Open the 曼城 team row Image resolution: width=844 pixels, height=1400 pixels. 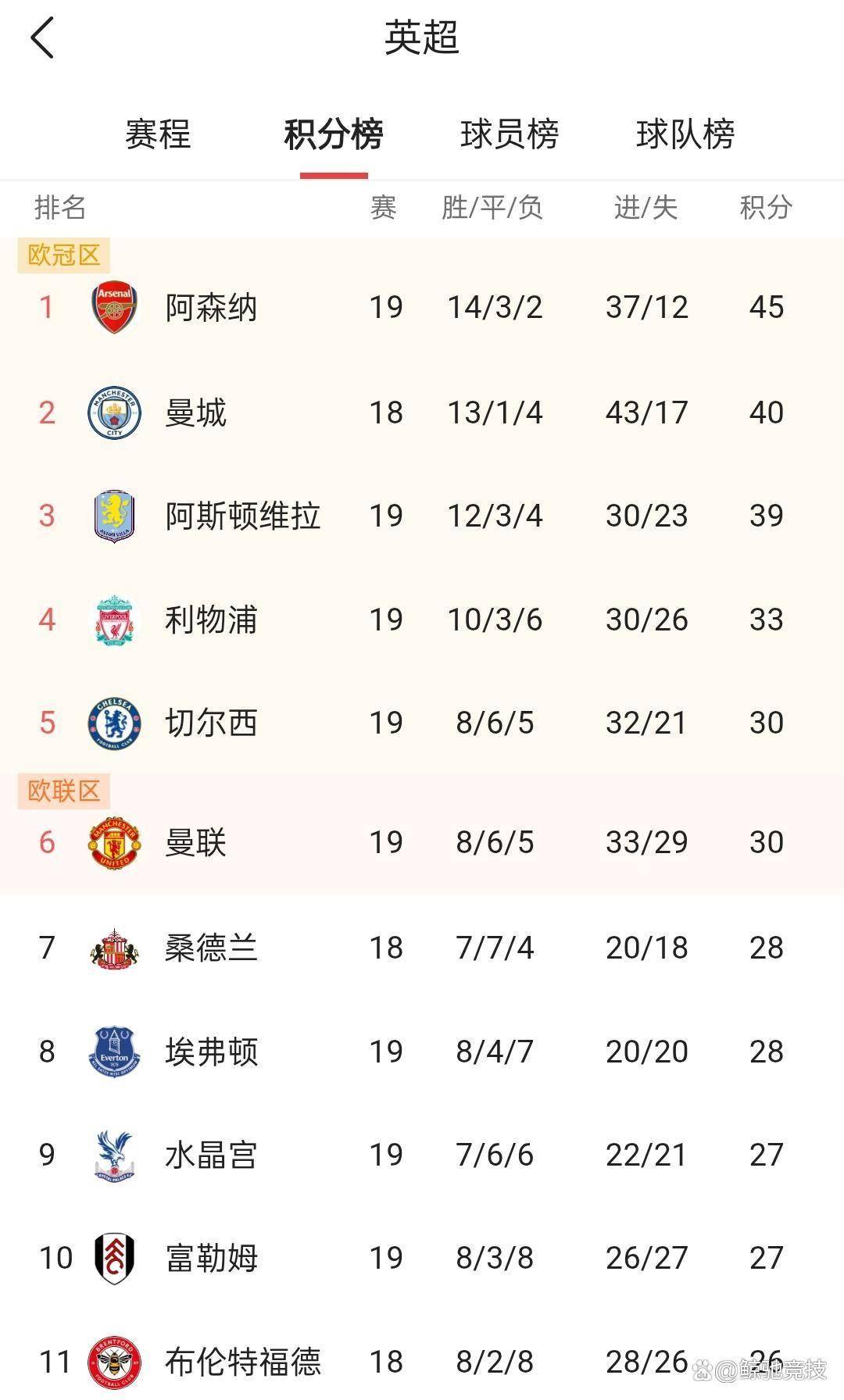(195, 412)
